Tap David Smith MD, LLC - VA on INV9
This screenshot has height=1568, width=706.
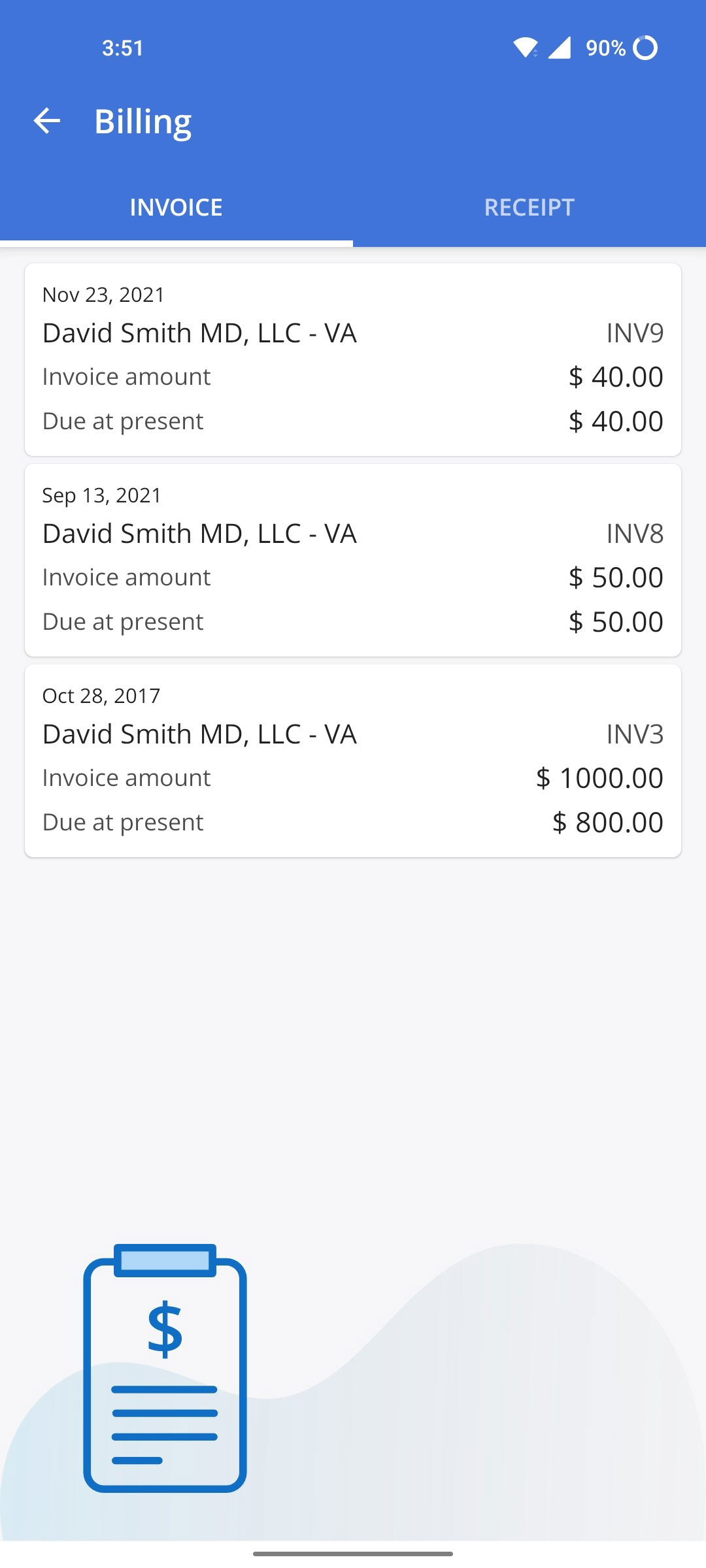[199, 333]
